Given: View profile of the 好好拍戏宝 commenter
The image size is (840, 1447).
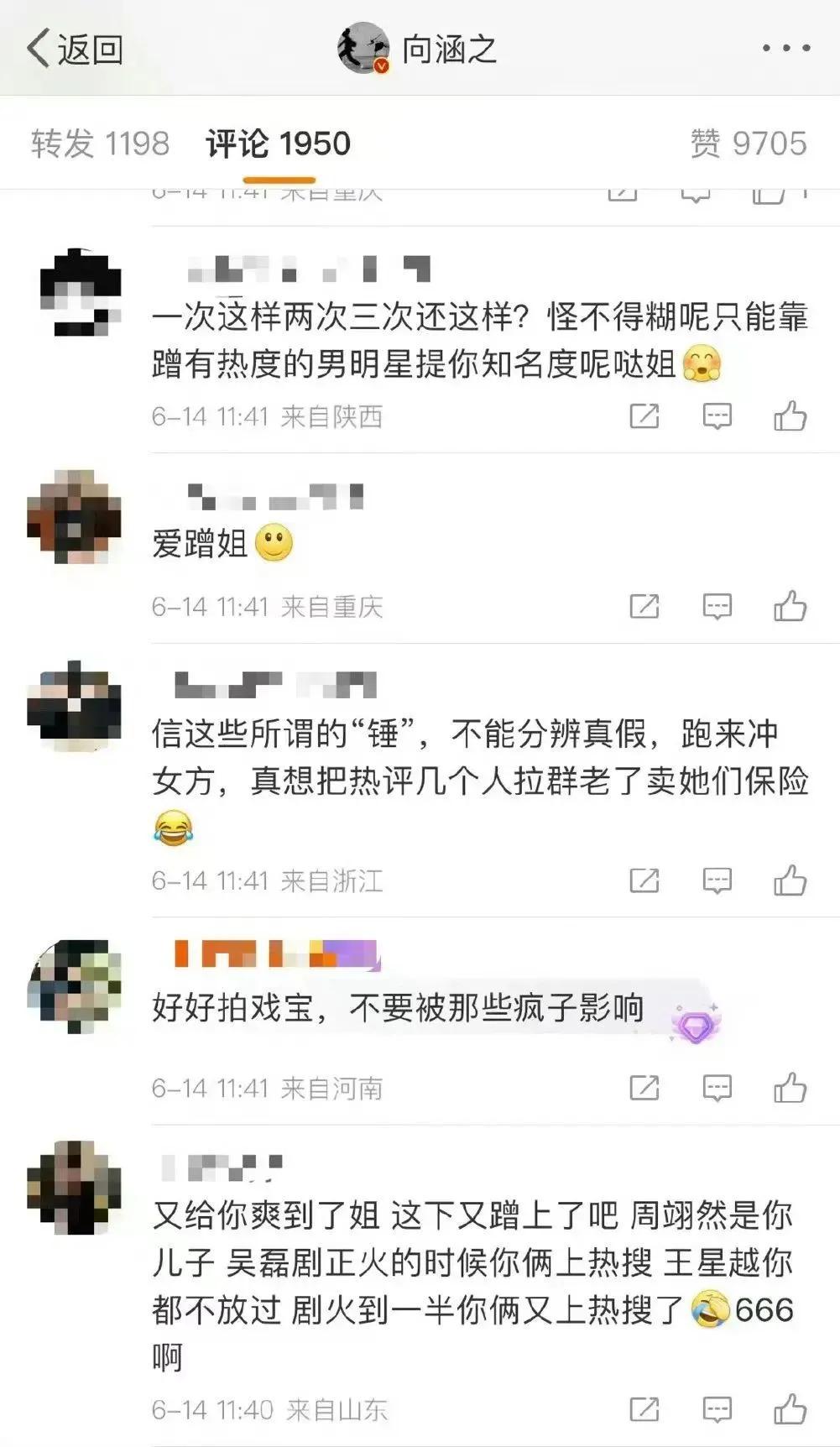Looking at the screenshot, I should pos(74,987).
